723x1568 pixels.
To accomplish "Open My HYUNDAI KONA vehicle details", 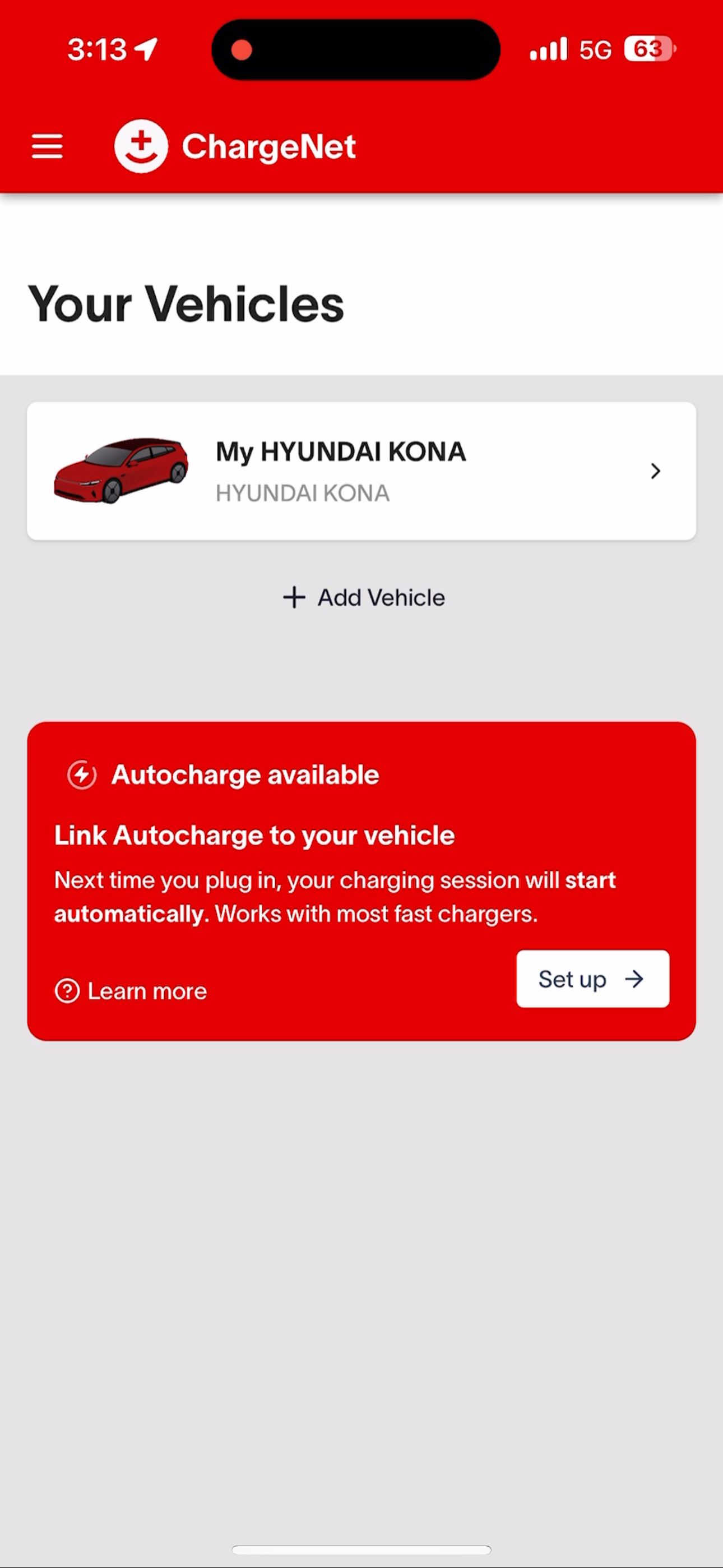I will 361,471.
